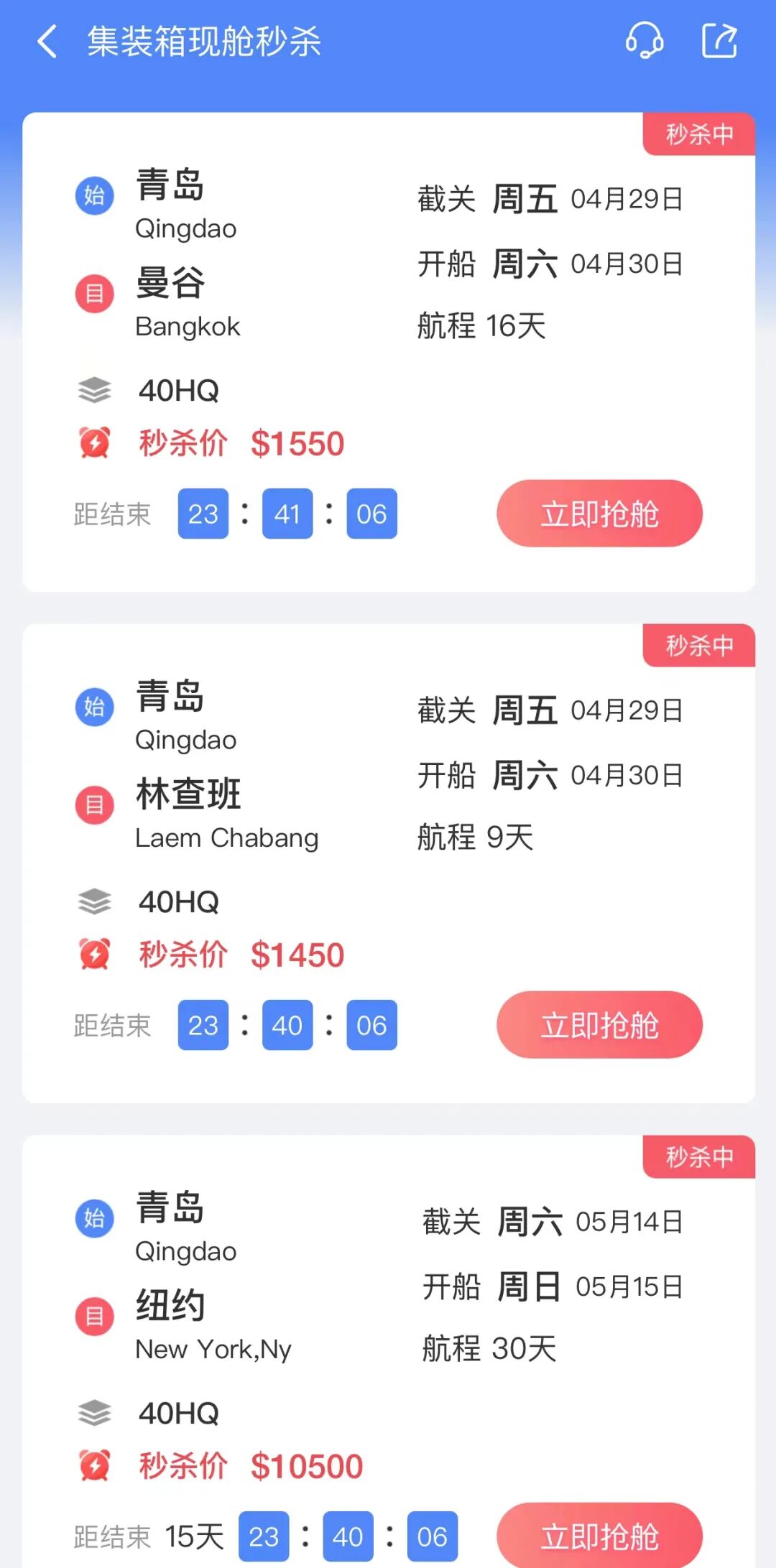This screenshot has width=776, height=1568.
Task: Share this flash sale page
Action: click(x=719, y=40)
